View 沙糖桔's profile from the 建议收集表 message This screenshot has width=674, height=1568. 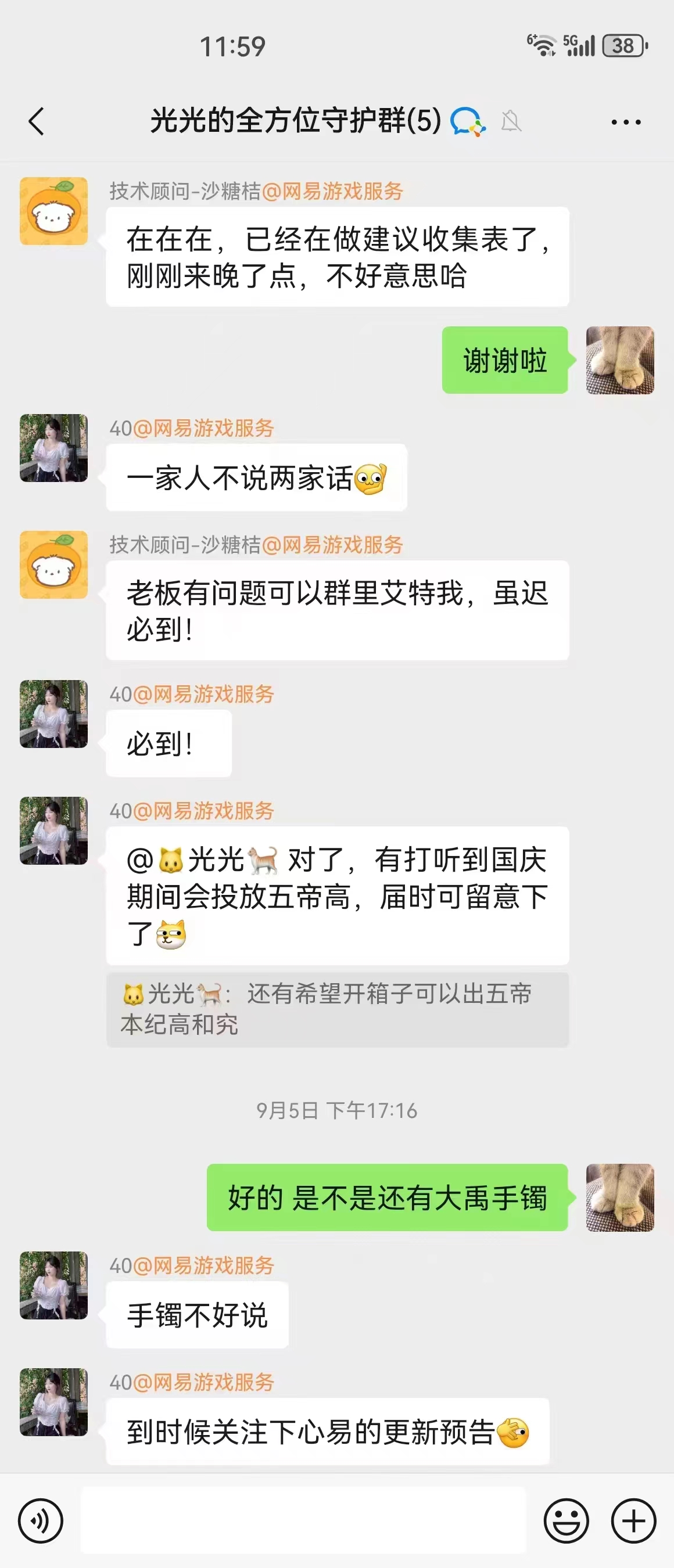click(x=53, y=211)
